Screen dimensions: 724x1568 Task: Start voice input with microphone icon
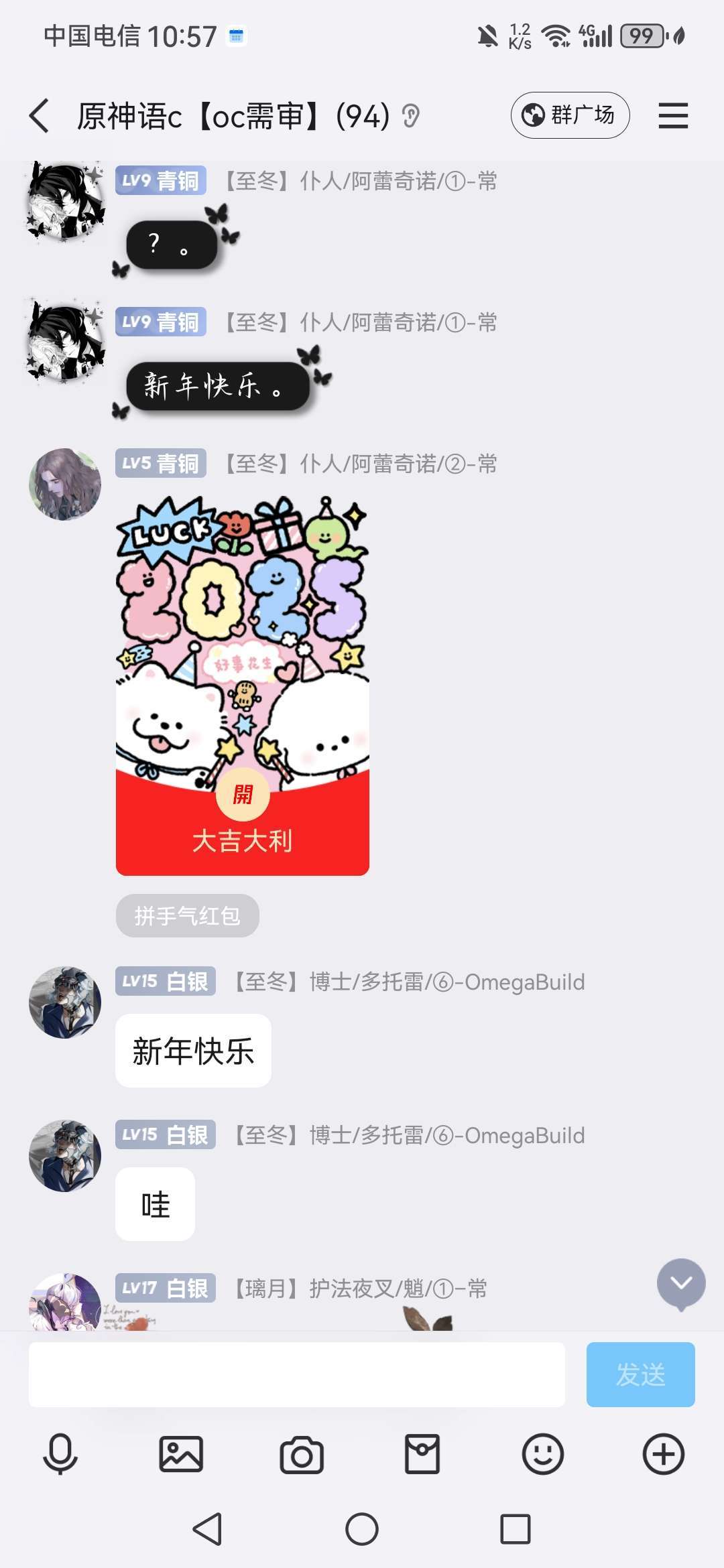(x=60, y=1454)
